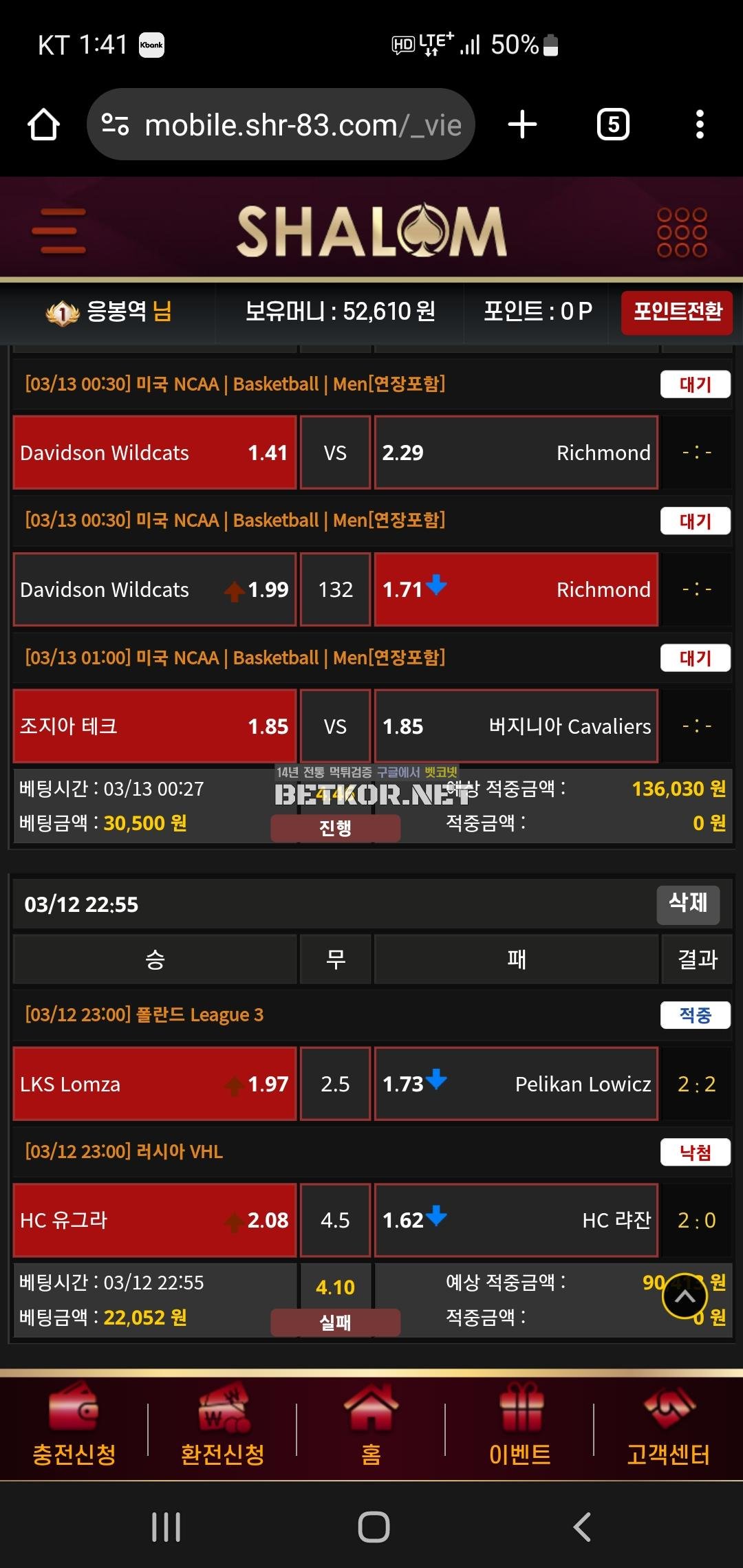Viewport: 743px width, 1568px height.
Task: Open the grid menu icon
Action: click(682, 232)
